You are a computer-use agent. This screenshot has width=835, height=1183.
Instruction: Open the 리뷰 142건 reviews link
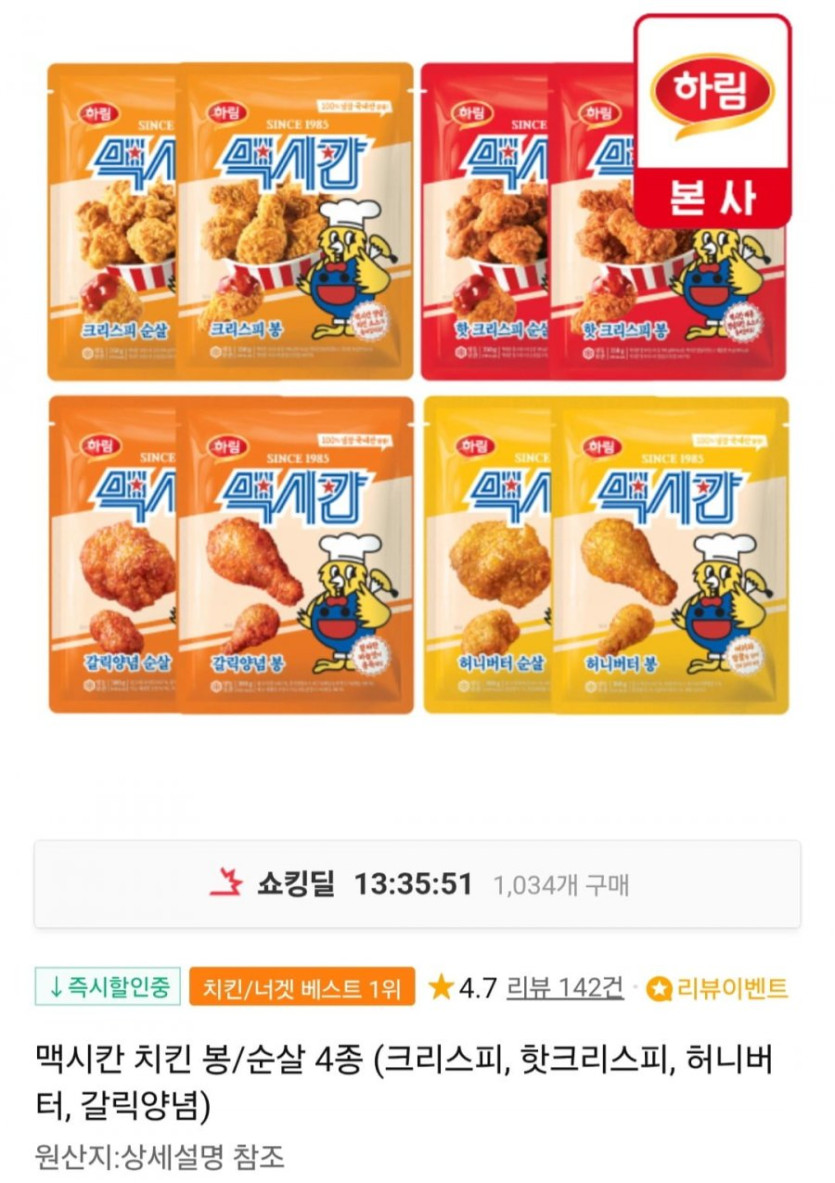pyautogui.click(x=565, y=988)
